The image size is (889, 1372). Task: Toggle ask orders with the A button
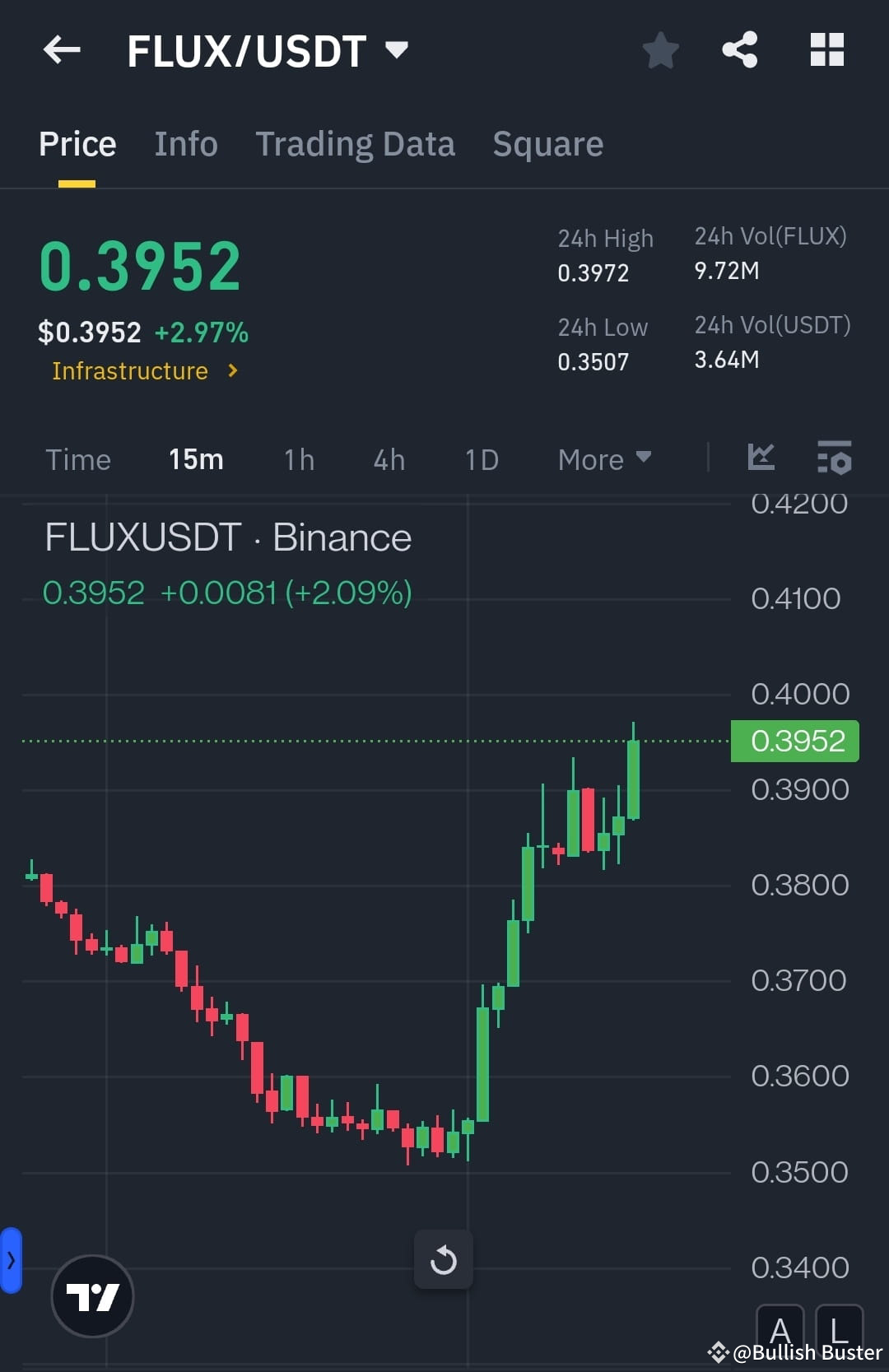pos(780,1328)
